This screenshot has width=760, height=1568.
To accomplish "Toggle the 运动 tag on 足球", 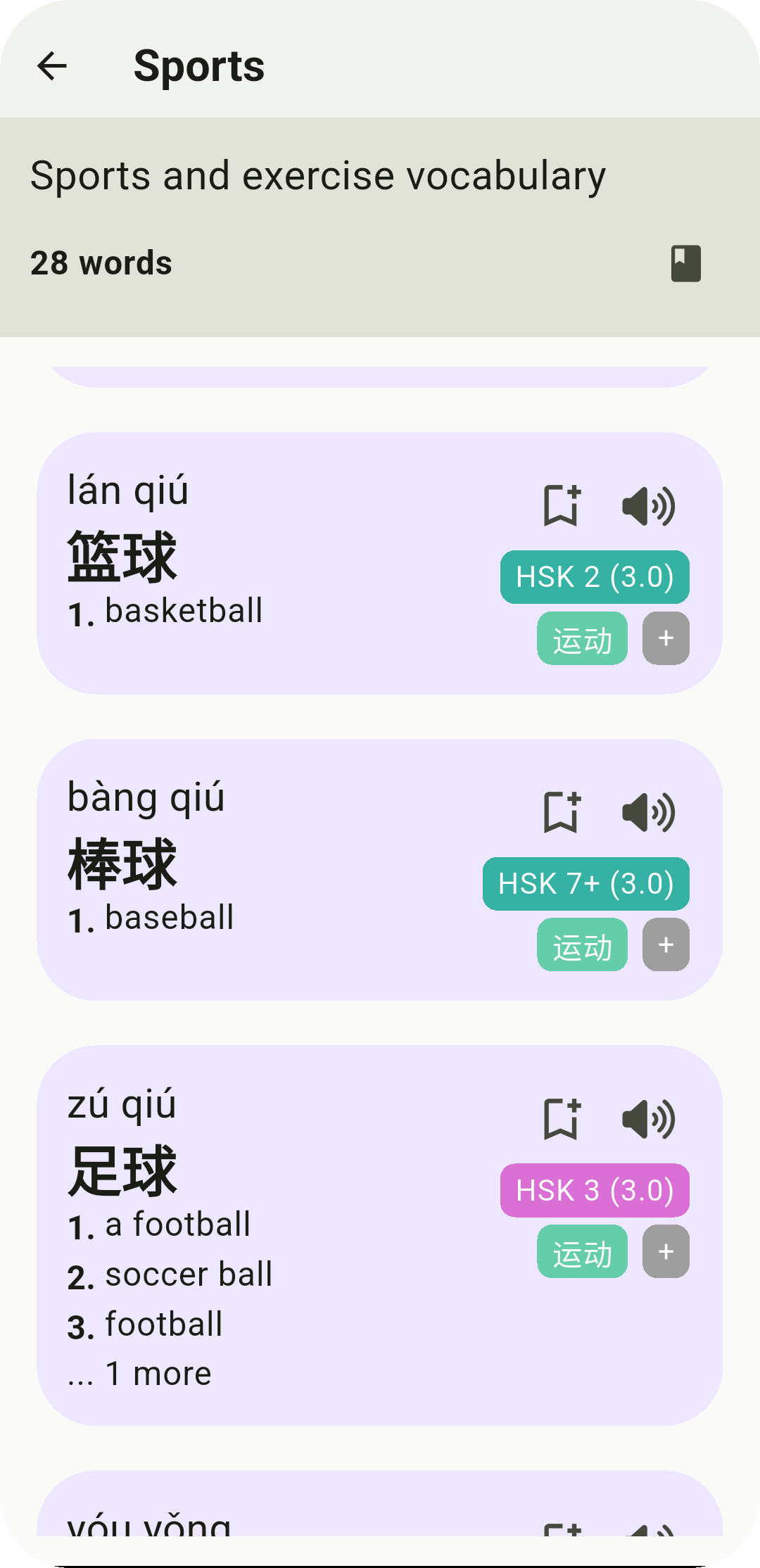I will click(582, 1252).
